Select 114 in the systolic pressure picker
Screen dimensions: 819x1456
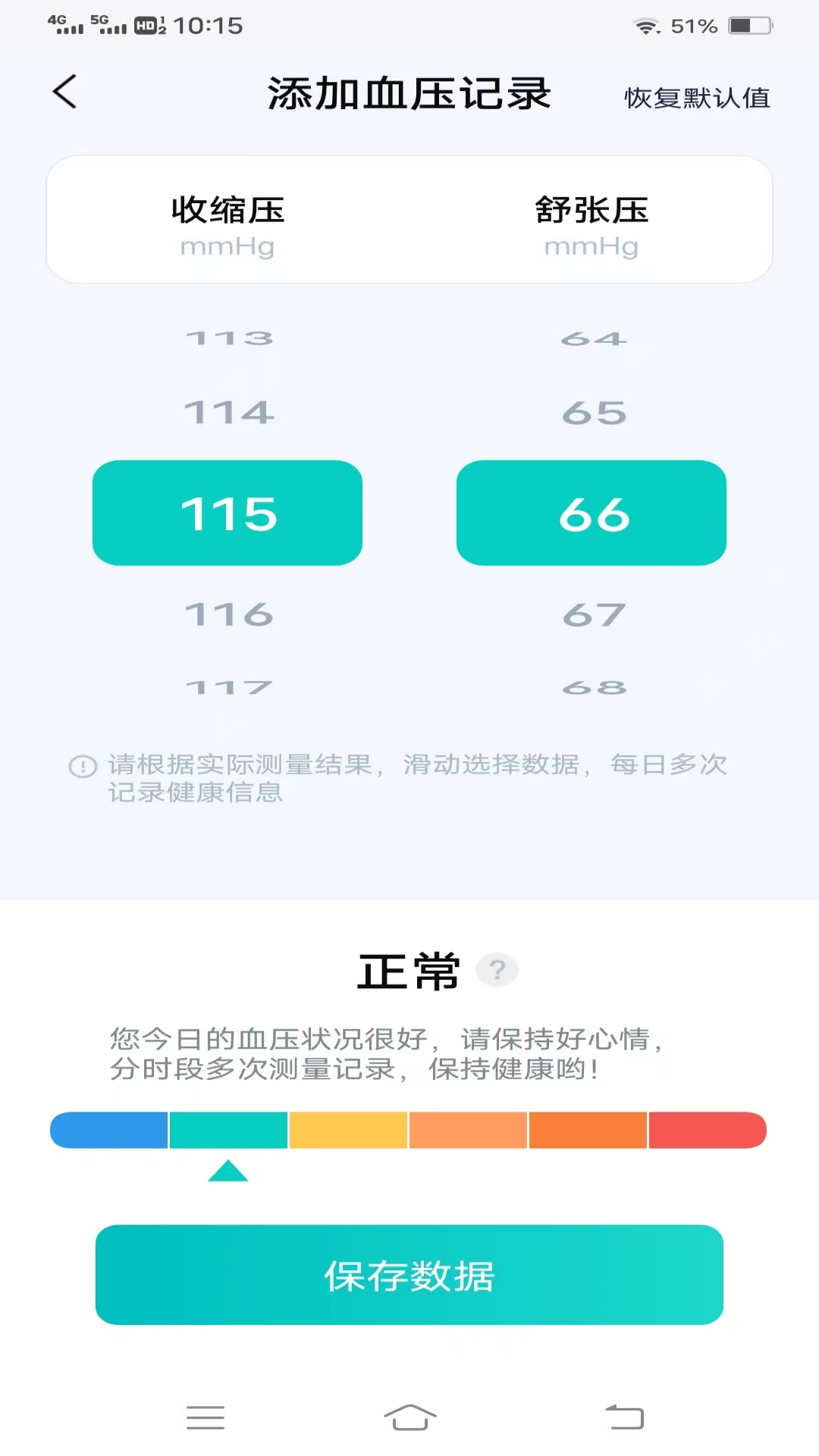coord(228,413)
